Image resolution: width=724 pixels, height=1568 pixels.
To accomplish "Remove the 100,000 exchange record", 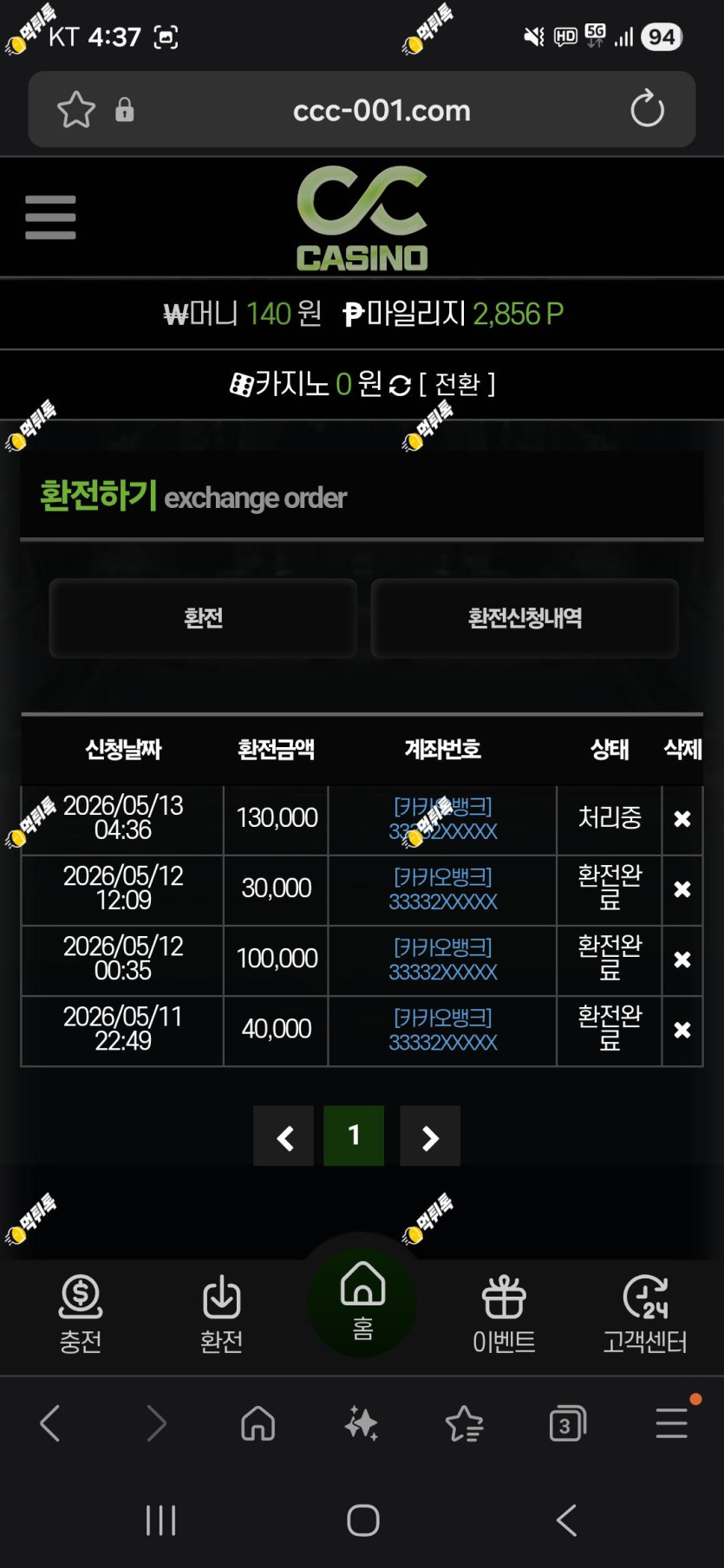I will pyautogui.click(x=682, y=960).
